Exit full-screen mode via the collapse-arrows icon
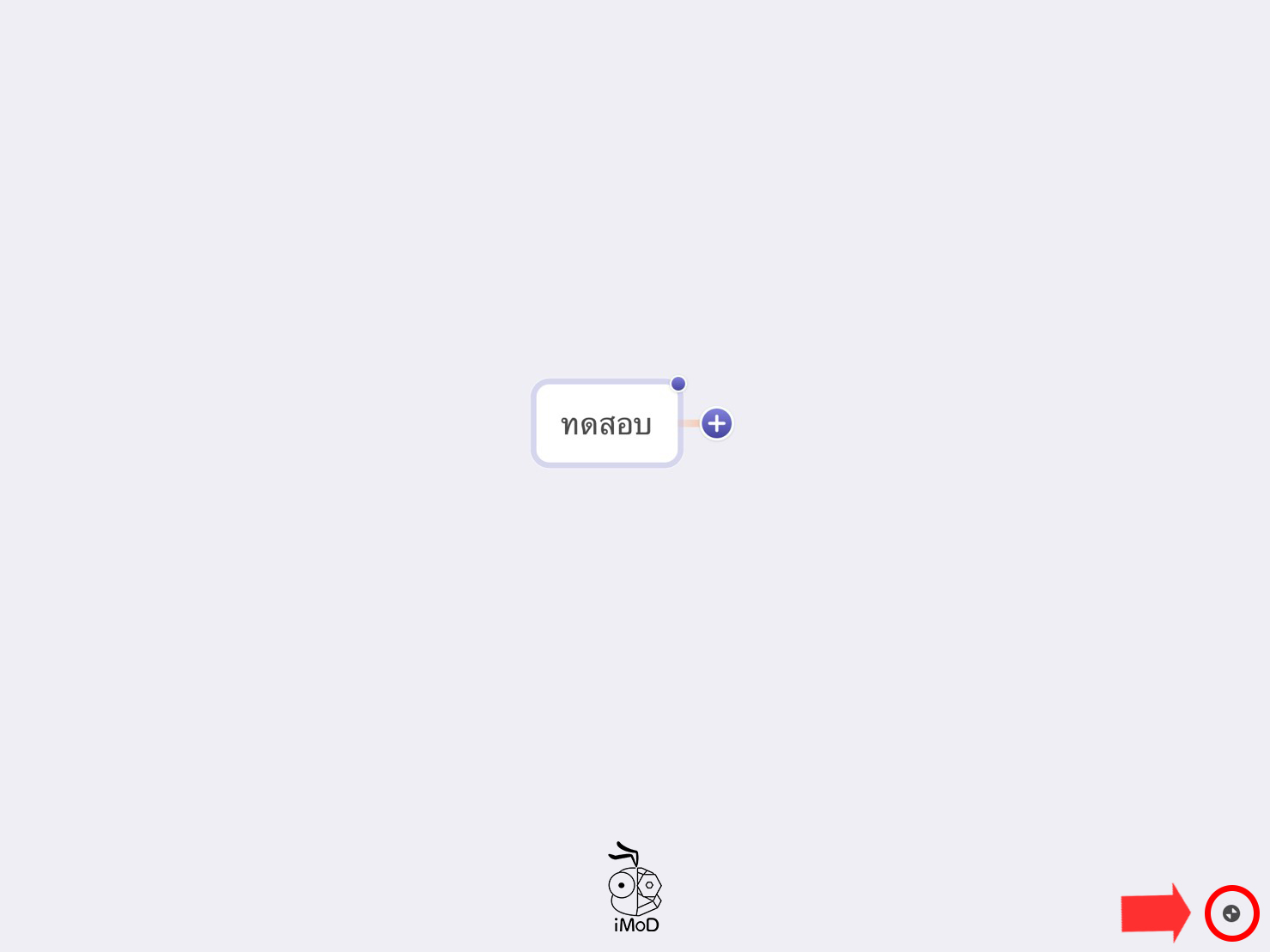 [1231, 913]
